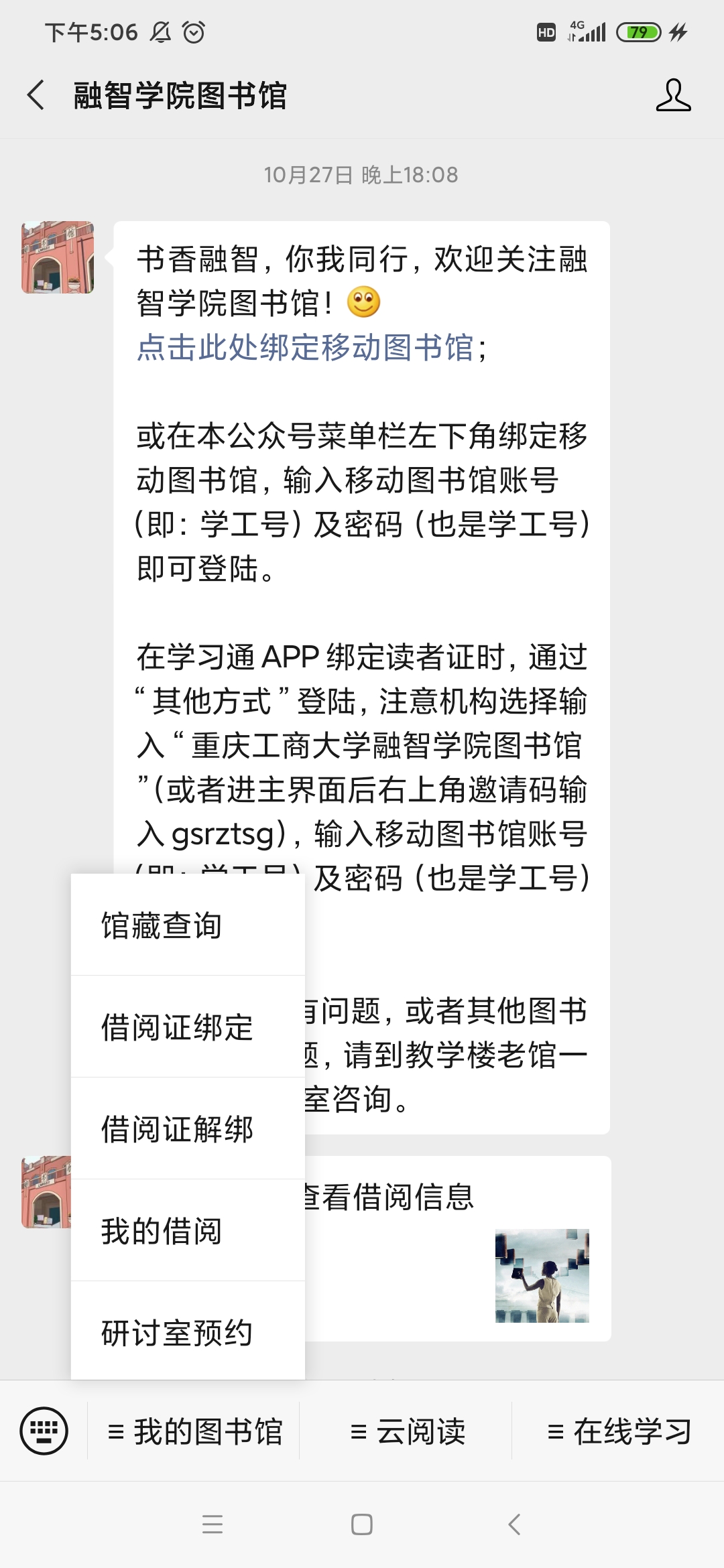The width and height of the screenshot is (724, 1568).
Task: Select 借阅证解绑 in the popup
Action: [188, 1128]
